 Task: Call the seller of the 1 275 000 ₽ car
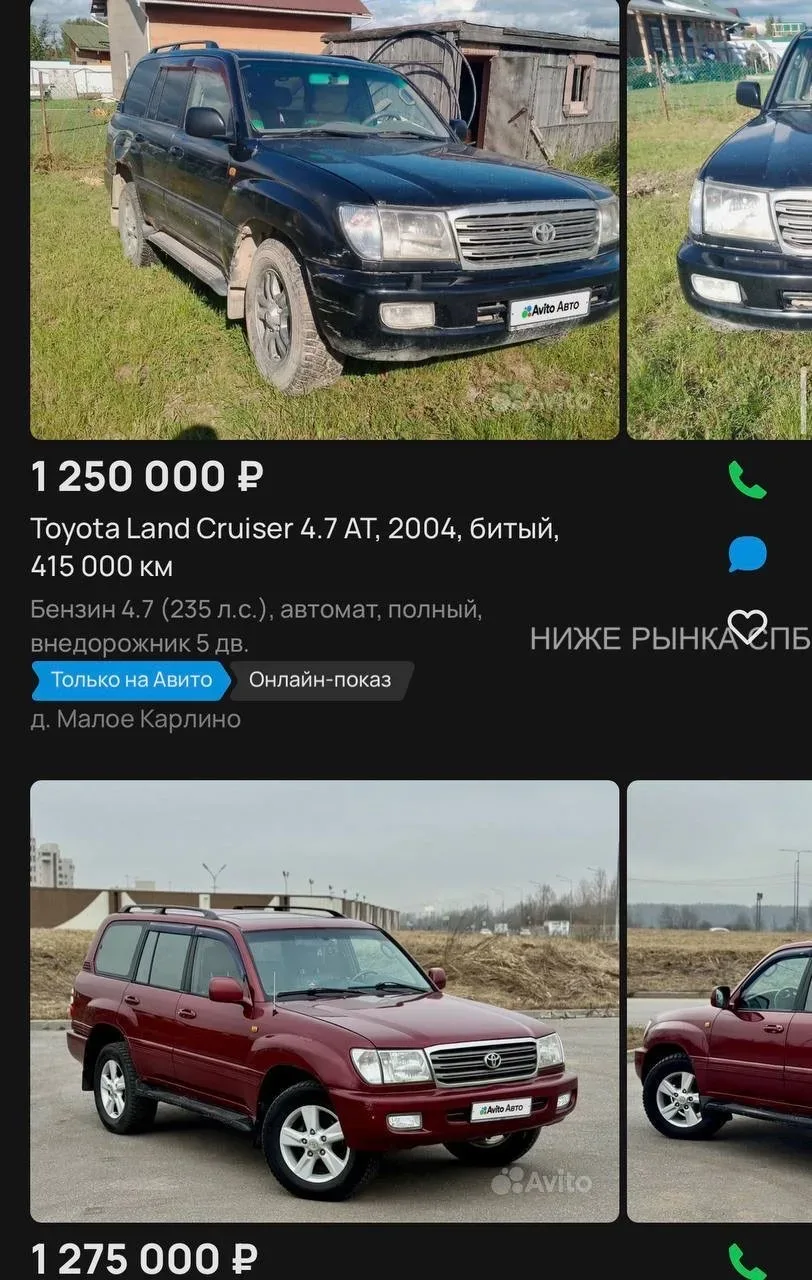pos(746,1262)
